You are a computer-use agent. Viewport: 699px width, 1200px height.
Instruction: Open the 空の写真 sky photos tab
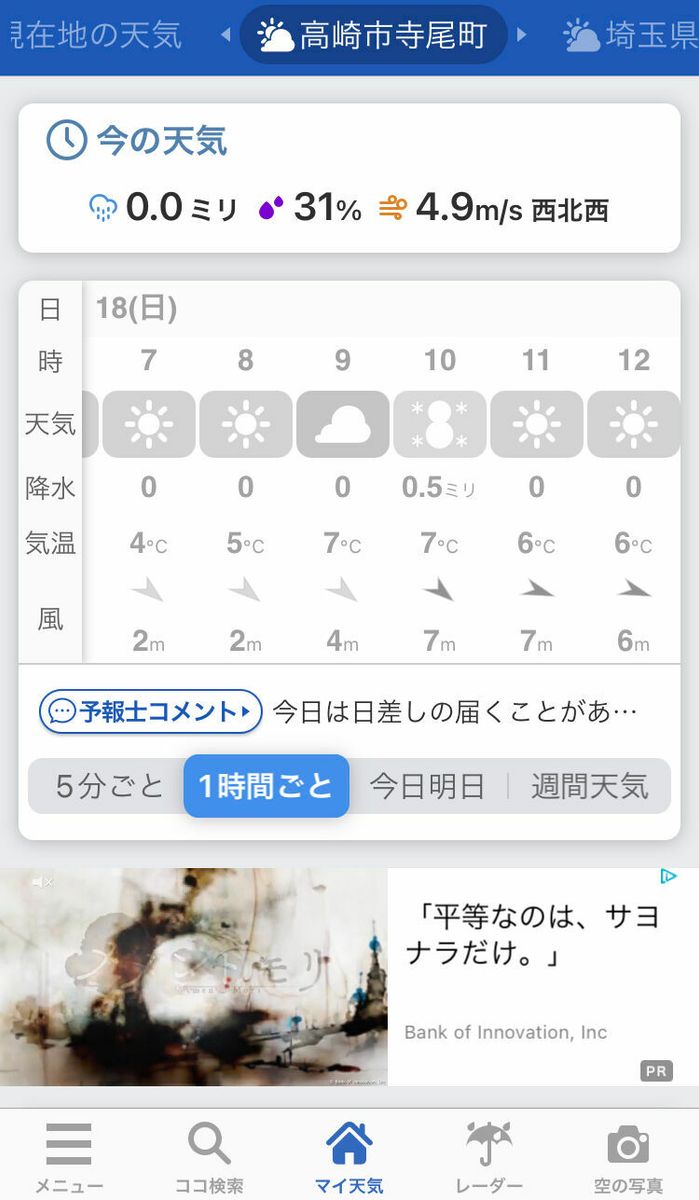coord(628,1156)
